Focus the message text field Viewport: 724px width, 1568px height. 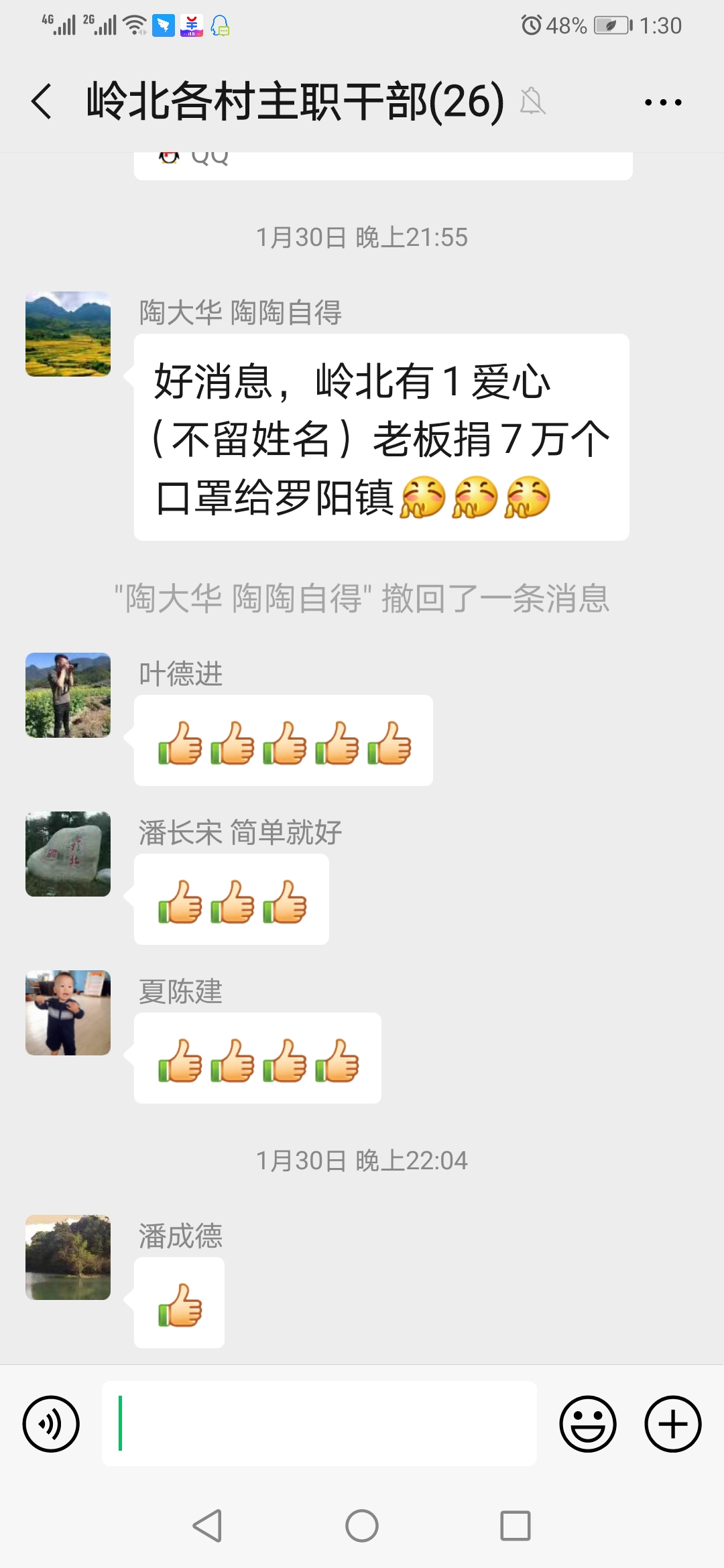click(319, 1423)
